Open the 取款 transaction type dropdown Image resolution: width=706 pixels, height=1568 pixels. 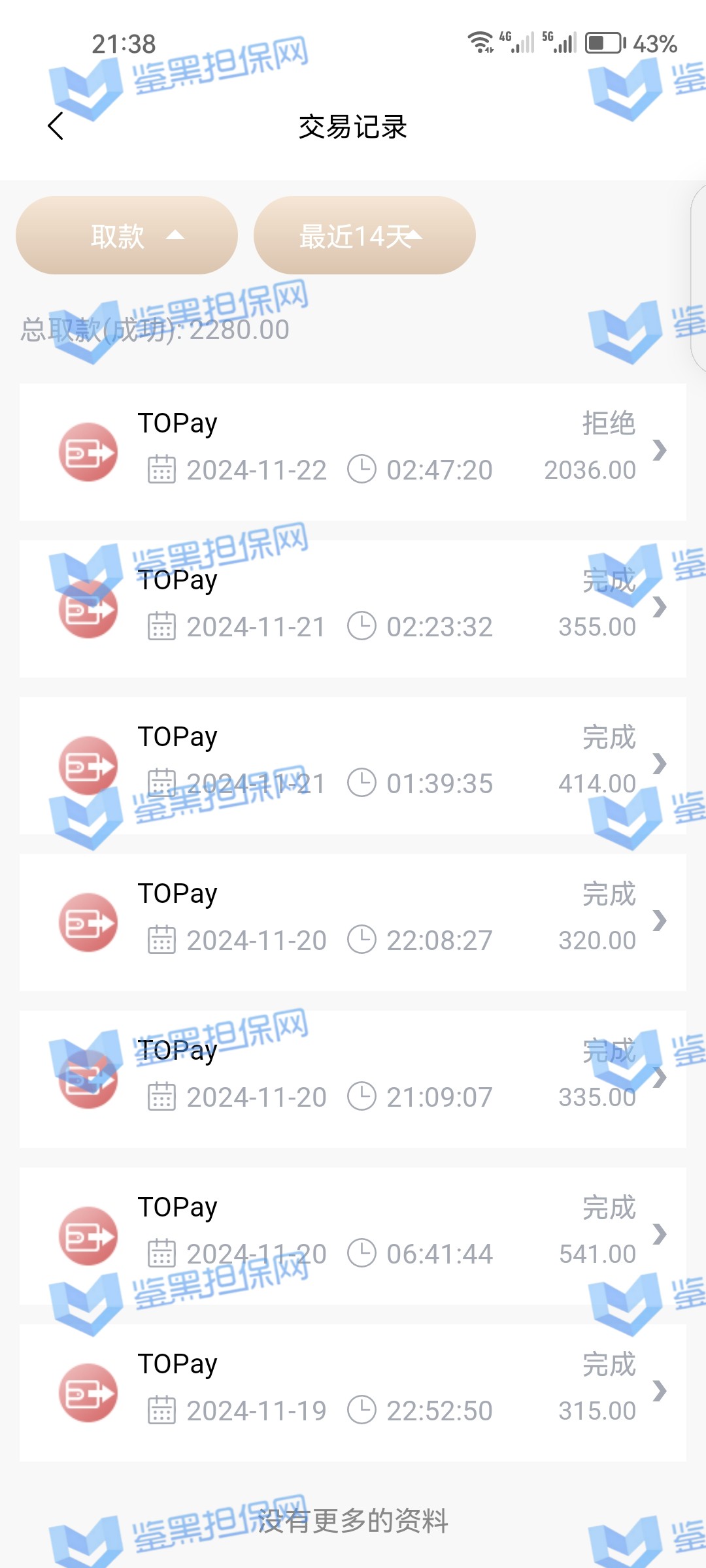[x=127, y=236]
